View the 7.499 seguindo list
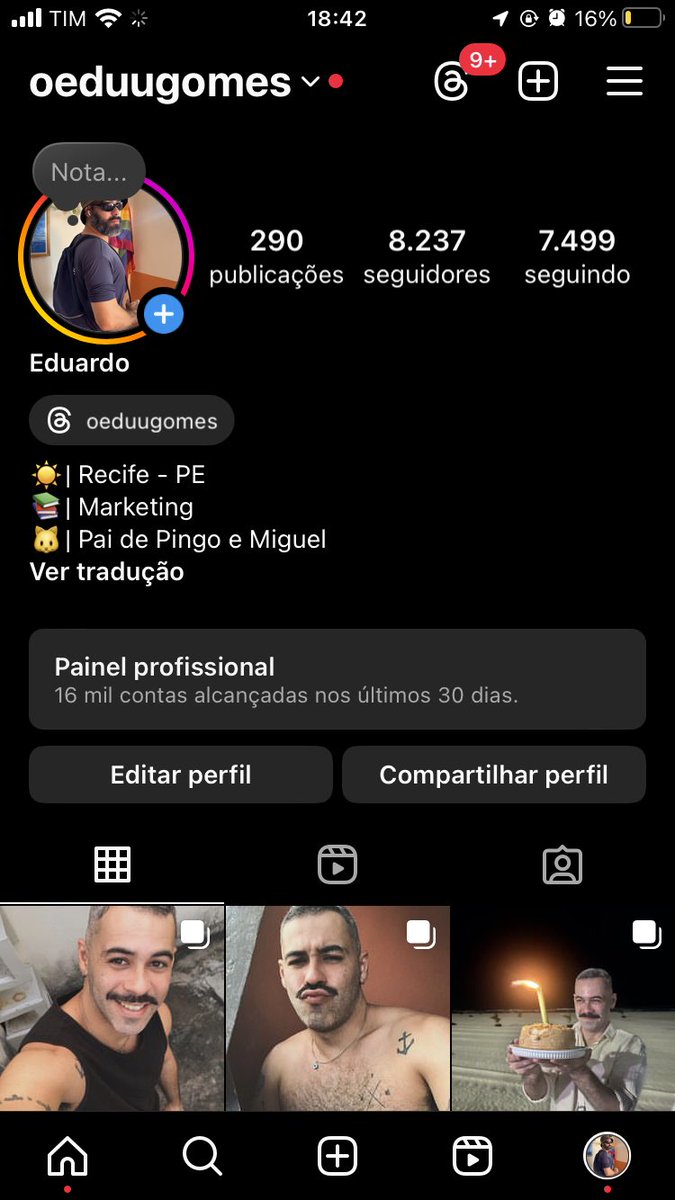Screen dimensions: 675x1200 point(577,256)
